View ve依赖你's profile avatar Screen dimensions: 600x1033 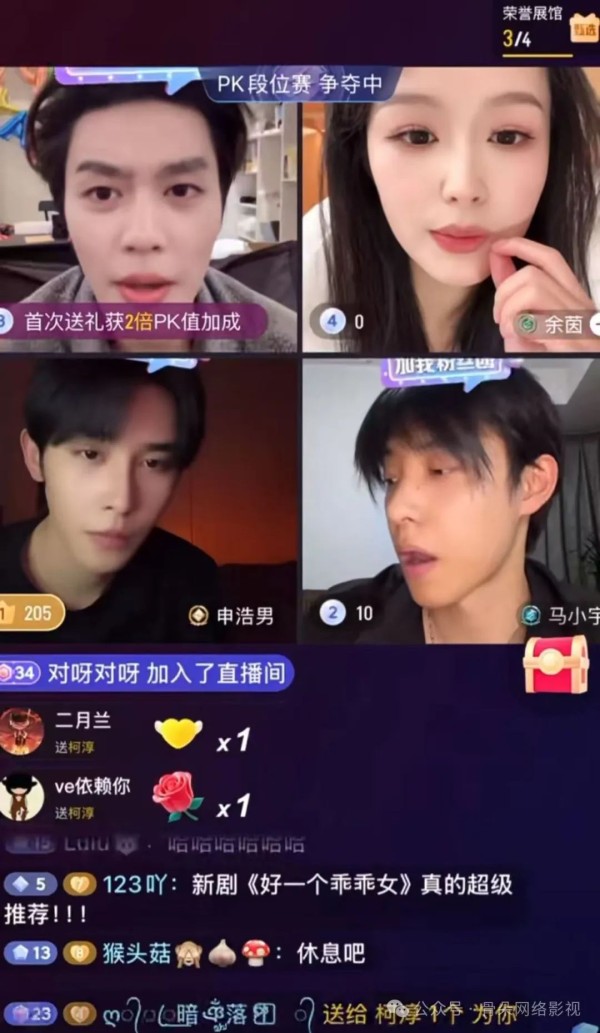click(22, 796)
